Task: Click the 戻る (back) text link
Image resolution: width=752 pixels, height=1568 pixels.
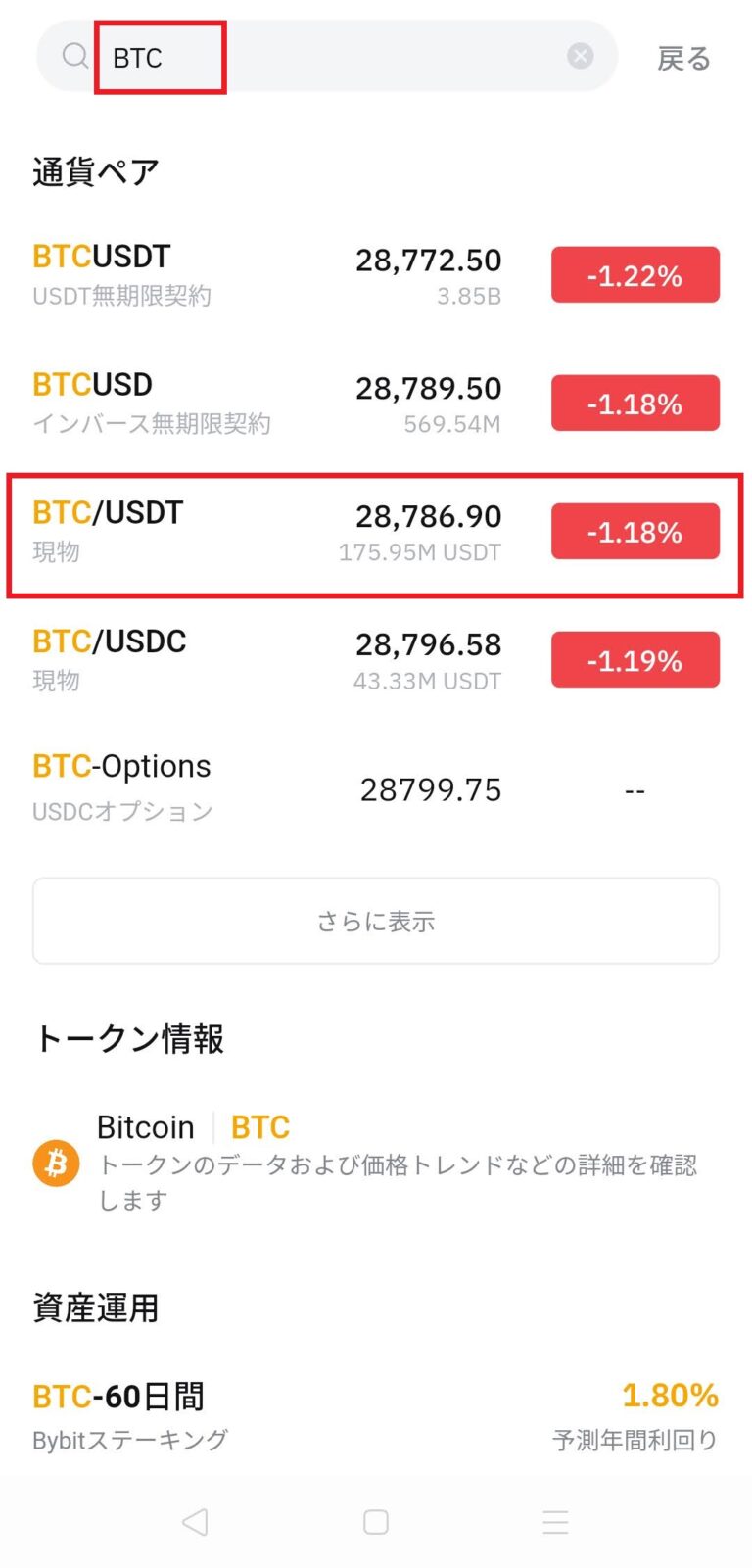Action: click(682, 57)
